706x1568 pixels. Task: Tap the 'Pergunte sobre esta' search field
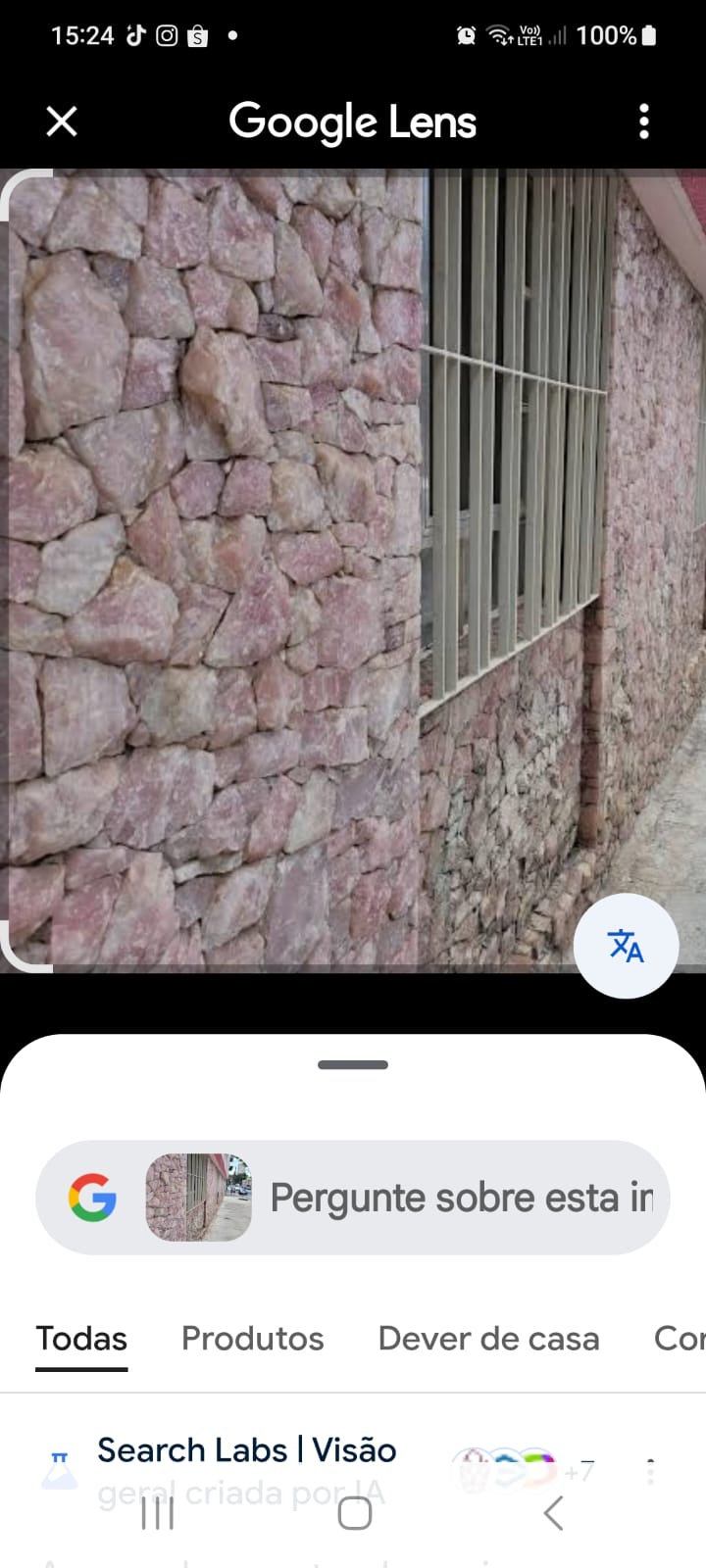tap(461, 1198)
